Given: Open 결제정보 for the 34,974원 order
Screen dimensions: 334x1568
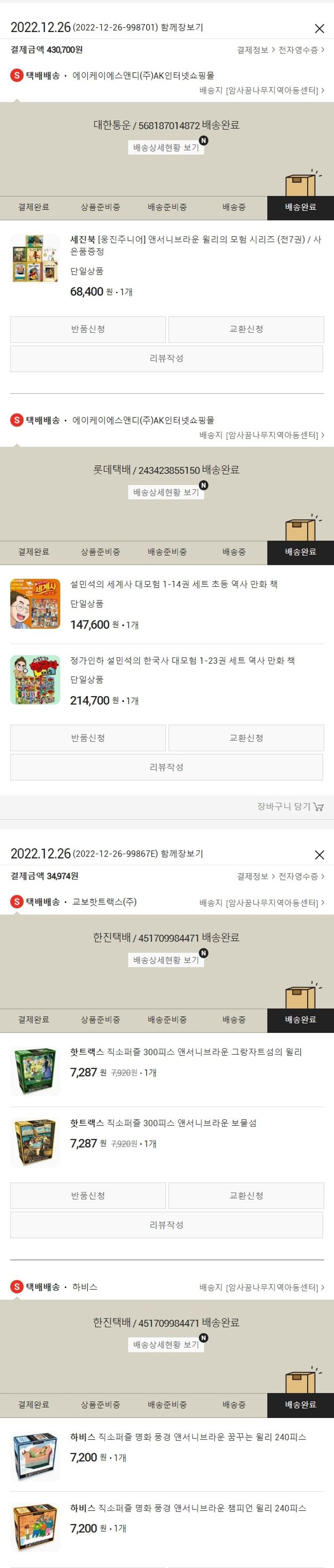Looking at the screenshot, I should pyautogui.click(x=255, y=876).
